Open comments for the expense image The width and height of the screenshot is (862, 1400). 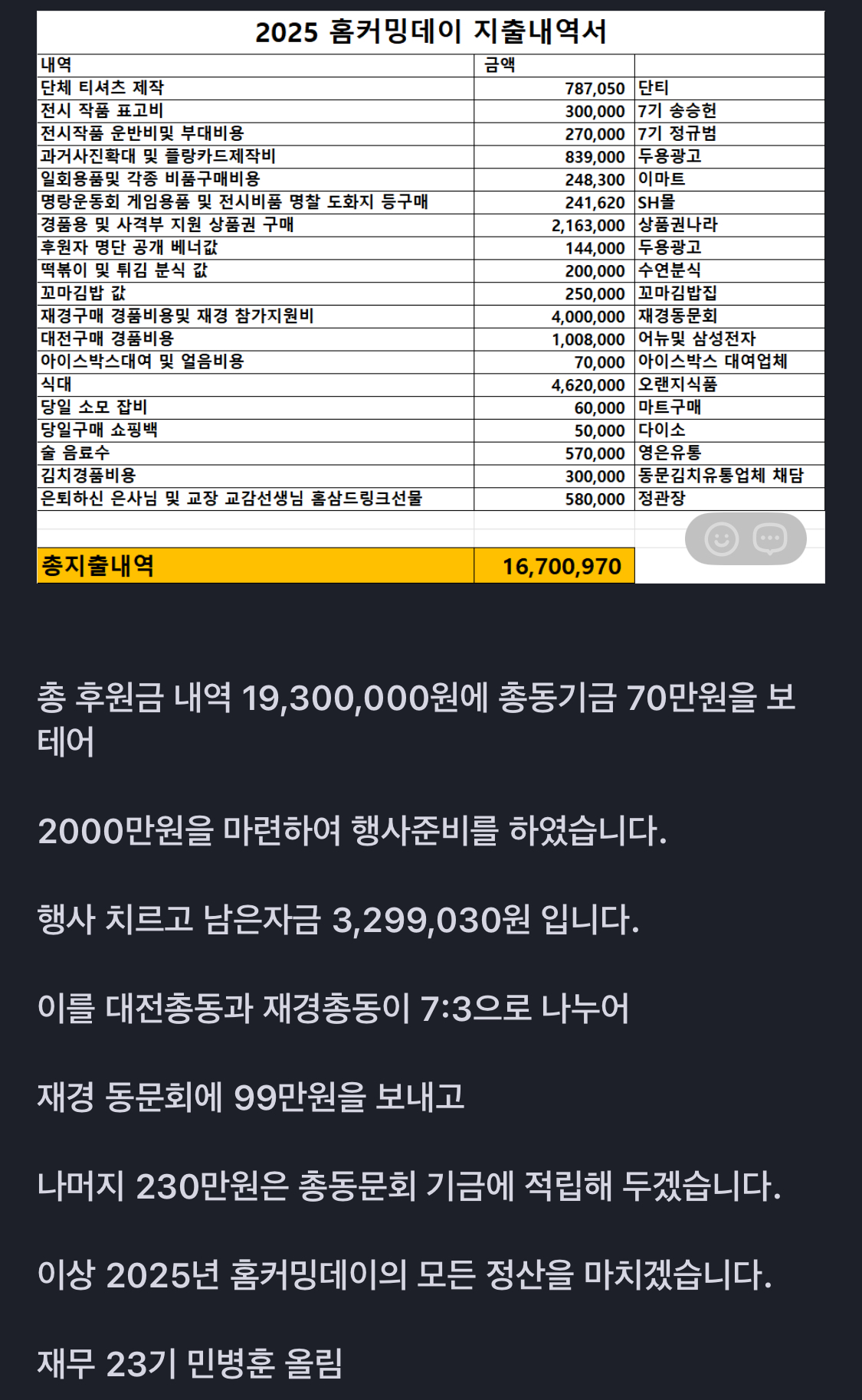[770, 539]
